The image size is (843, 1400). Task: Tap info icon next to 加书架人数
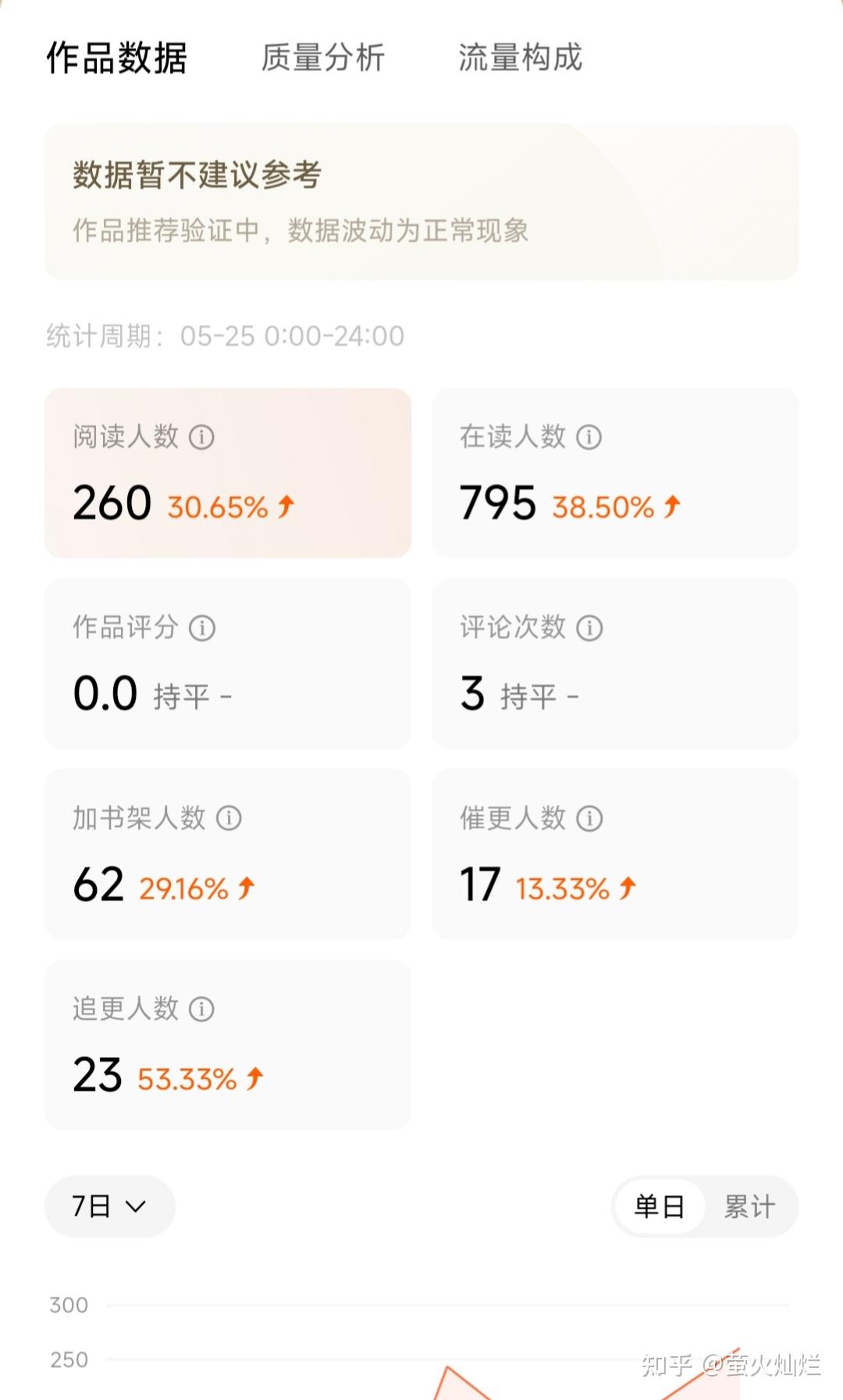[x=229, y=818]
